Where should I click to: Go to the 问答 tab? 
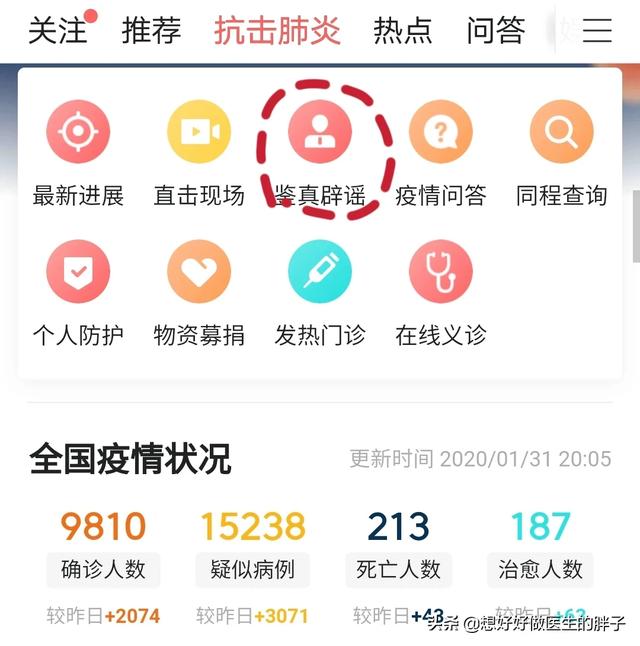point(495,30)
